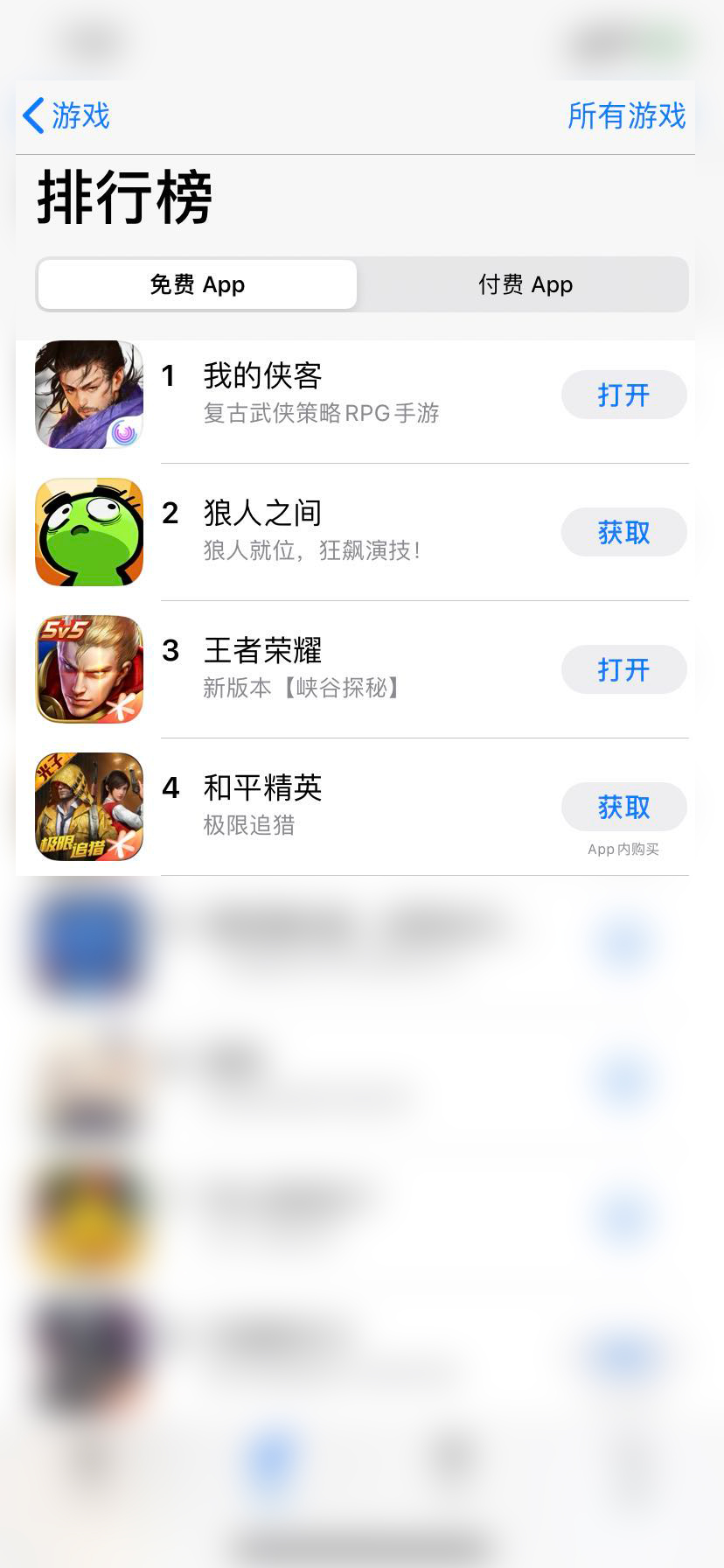Image resolution: width=724 pixels, height=1568 pixels.
Task: Select the 免费 App segment
Action: coord(198,284)
